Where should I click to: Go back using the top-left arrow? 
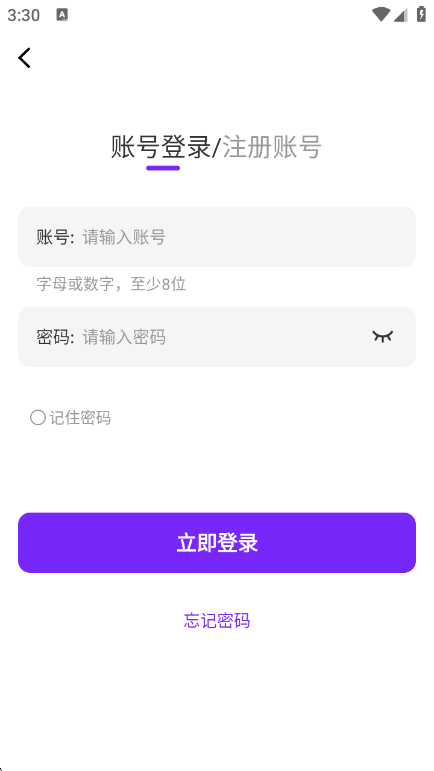point(24,58)
